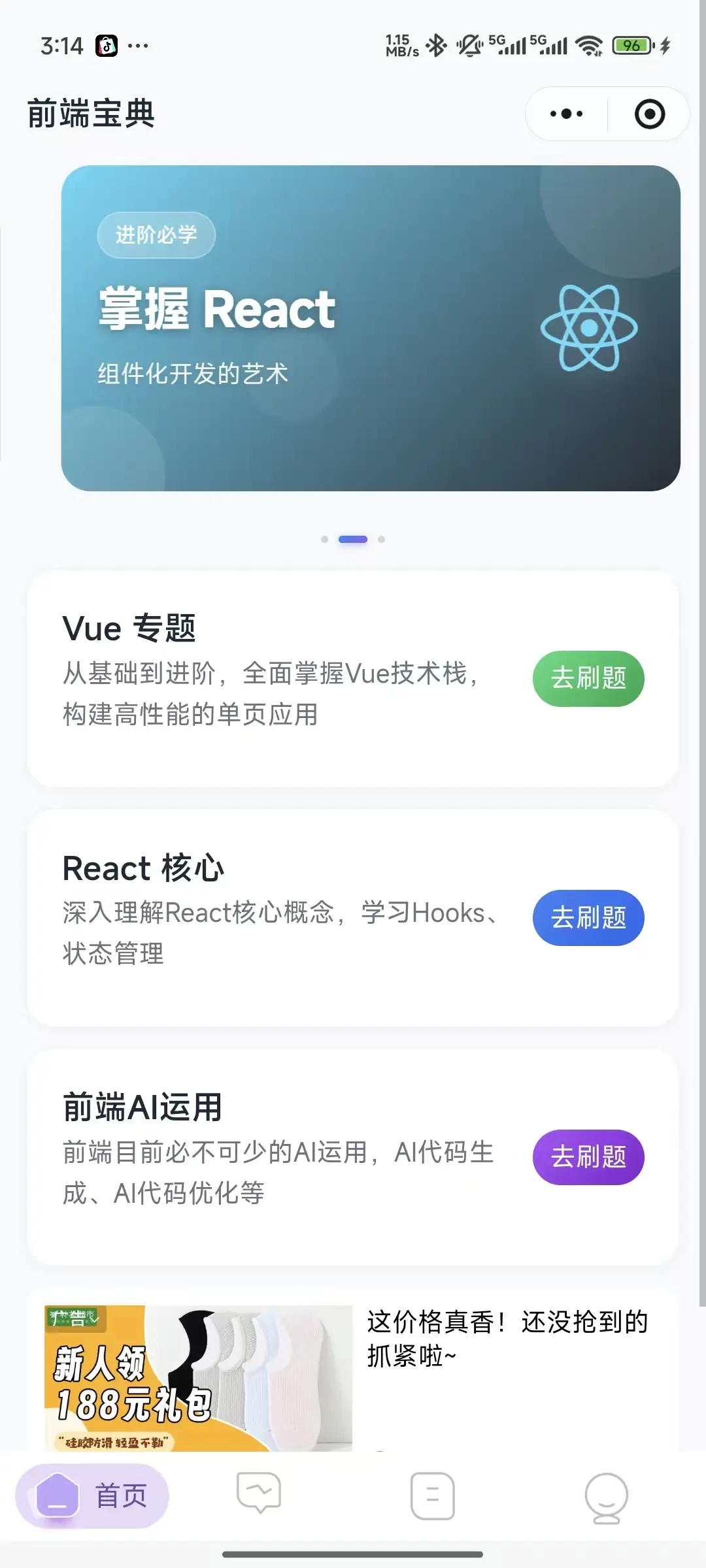Viewport: 706px width, 1568px height.
Task: Tap 去刷题 for 前端AI运用
Action: tap(588, 1156)
